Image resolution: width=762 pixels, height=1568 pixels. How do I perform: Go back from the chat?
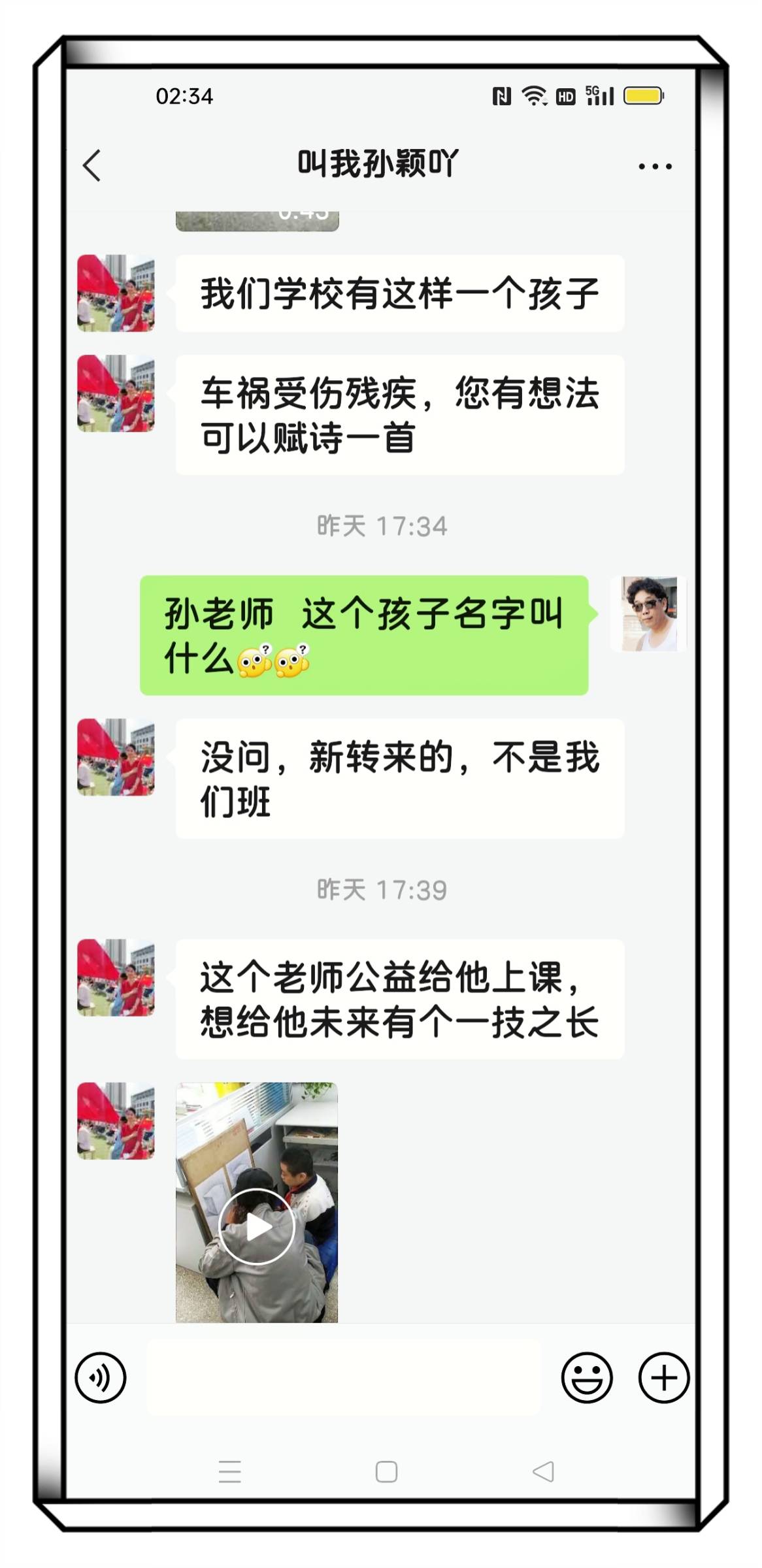click(x=92, y=165)
